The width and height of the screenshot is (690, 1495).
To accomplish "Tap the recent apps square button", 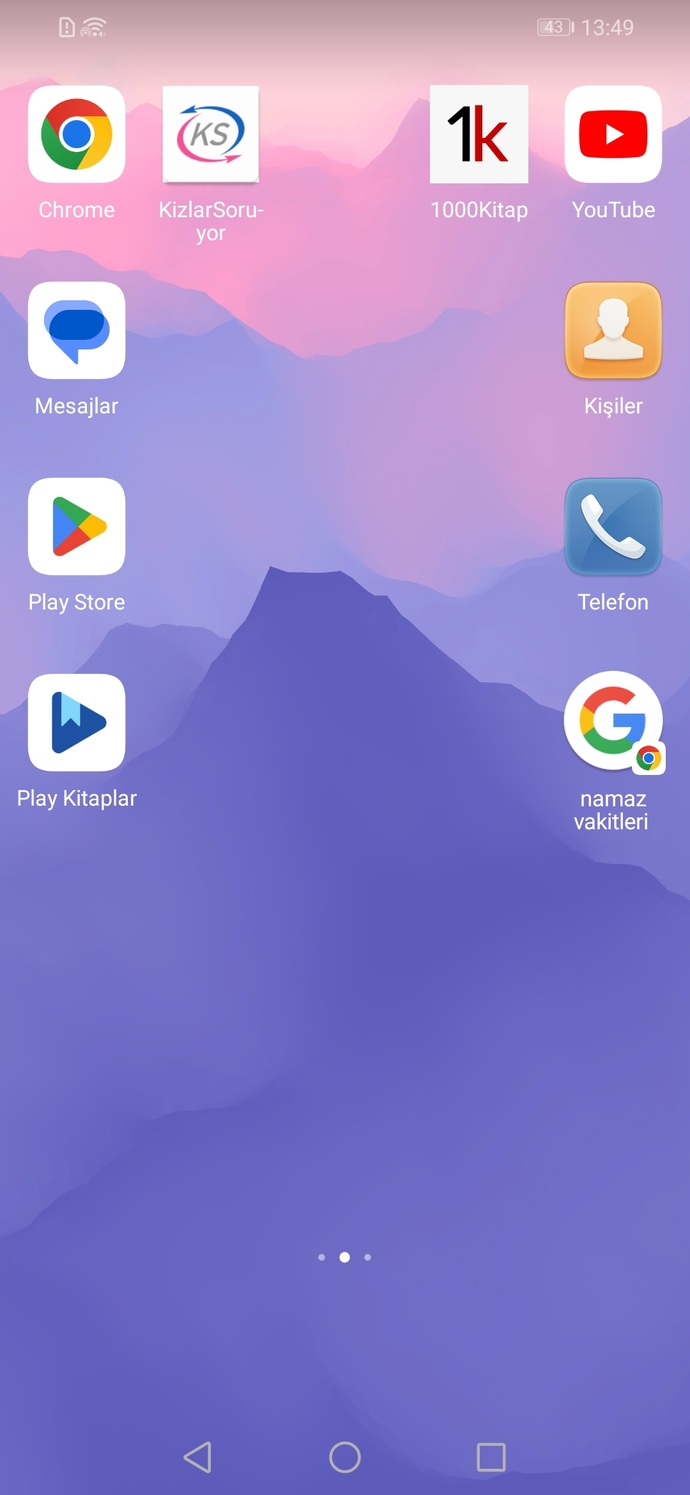I will [491, 1457].
